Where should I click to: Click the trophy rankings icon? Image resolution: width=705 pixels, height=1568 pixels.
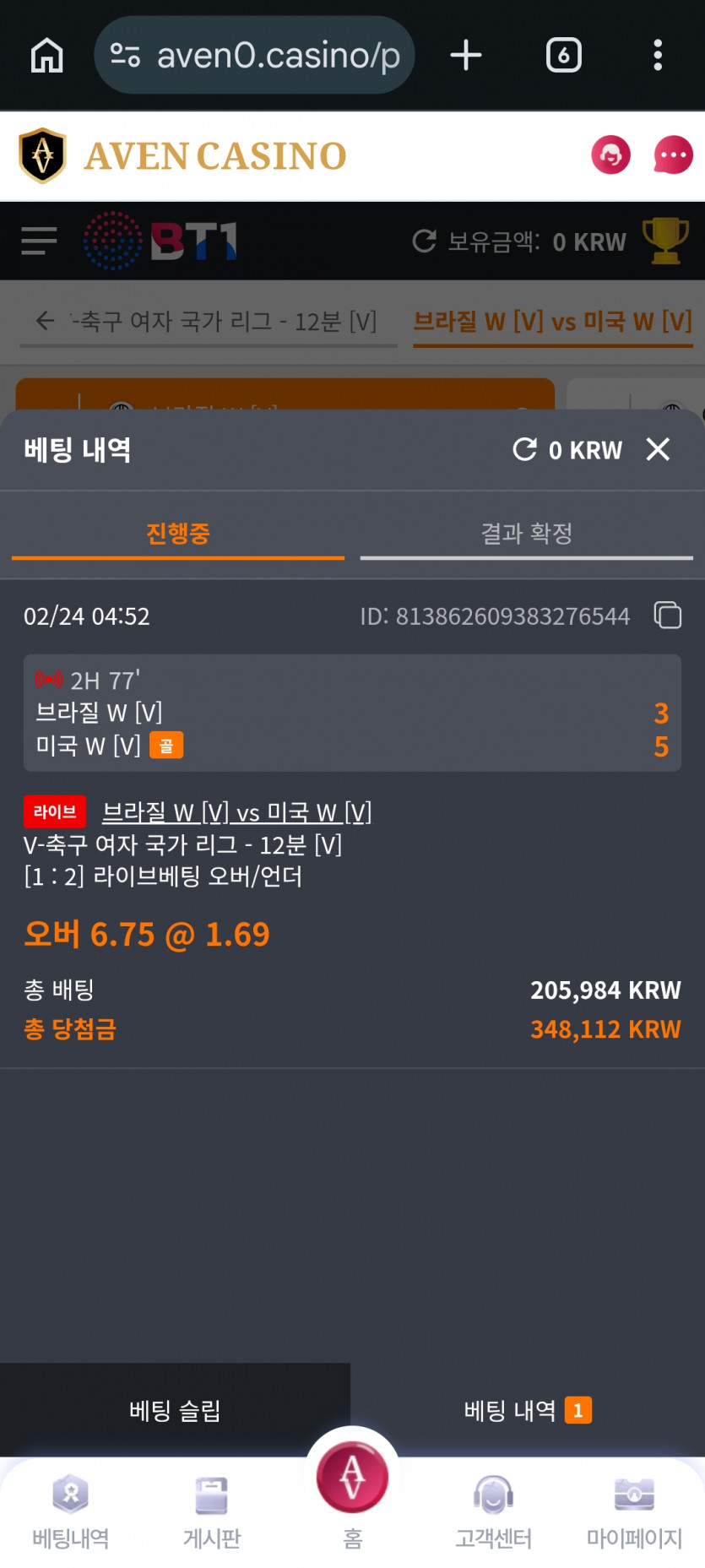click(x=664, y=241)
